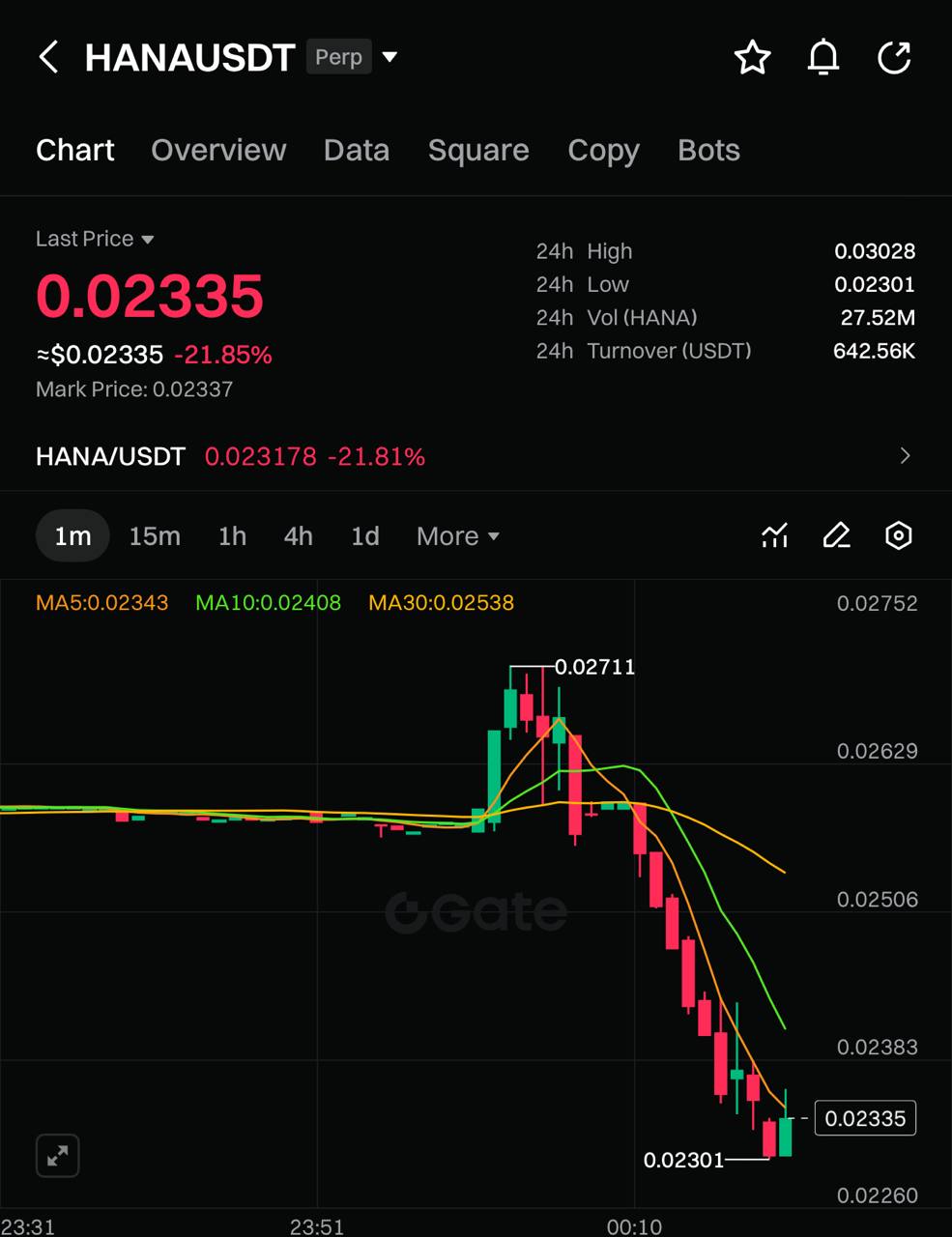
Task: Select the 1h chart interval
Action: point(232,535)
